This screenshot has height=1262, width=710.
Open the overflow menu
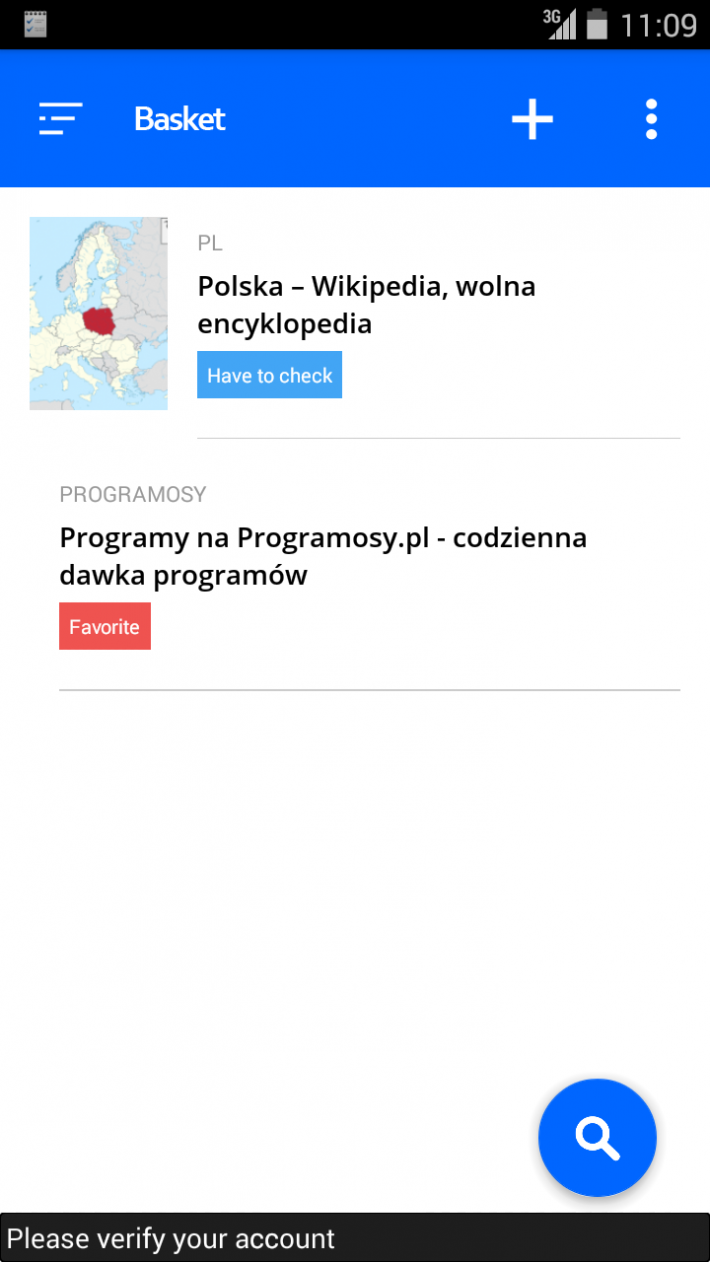651,119
